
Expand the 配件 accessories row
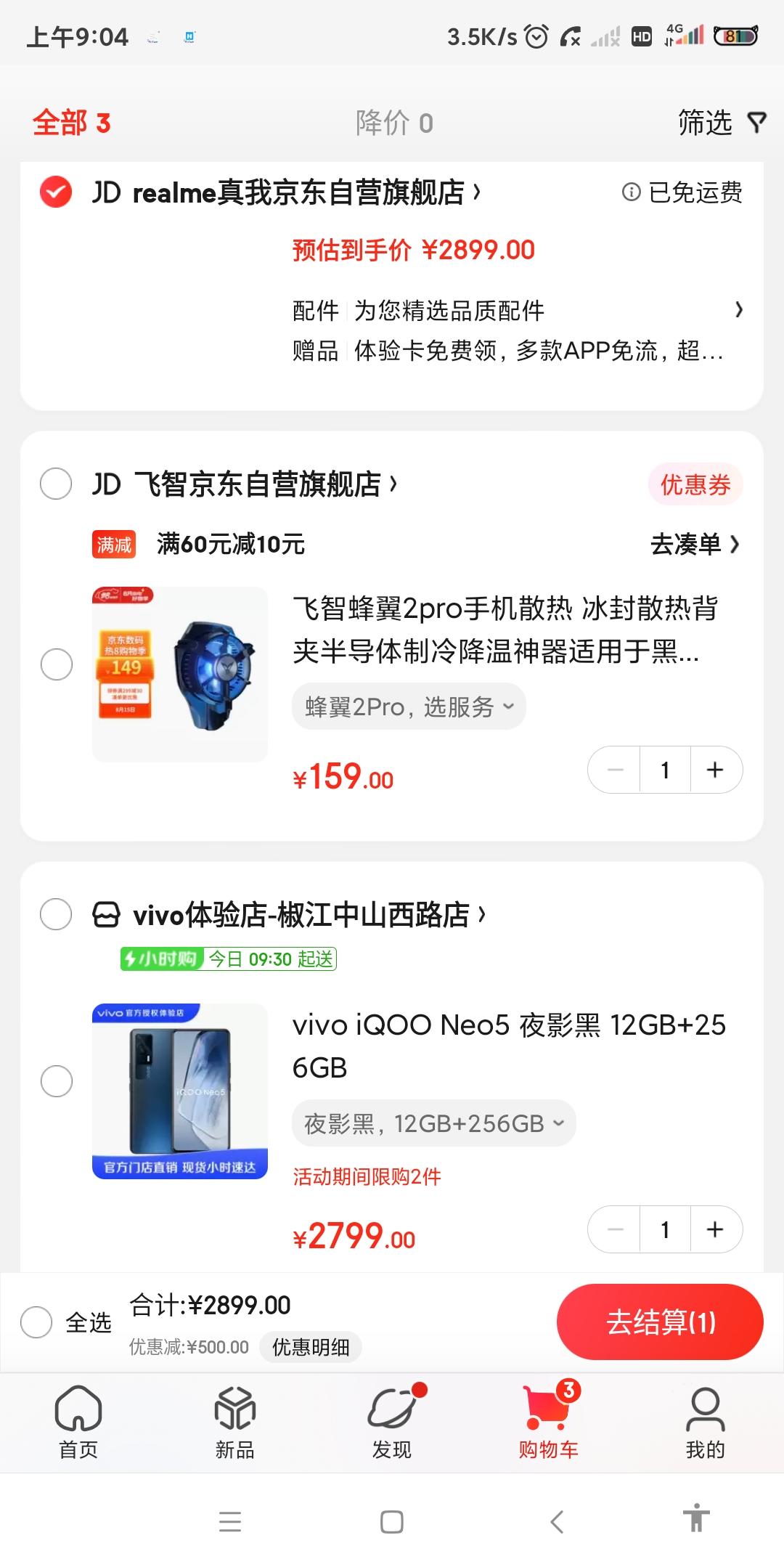point(515,311)
